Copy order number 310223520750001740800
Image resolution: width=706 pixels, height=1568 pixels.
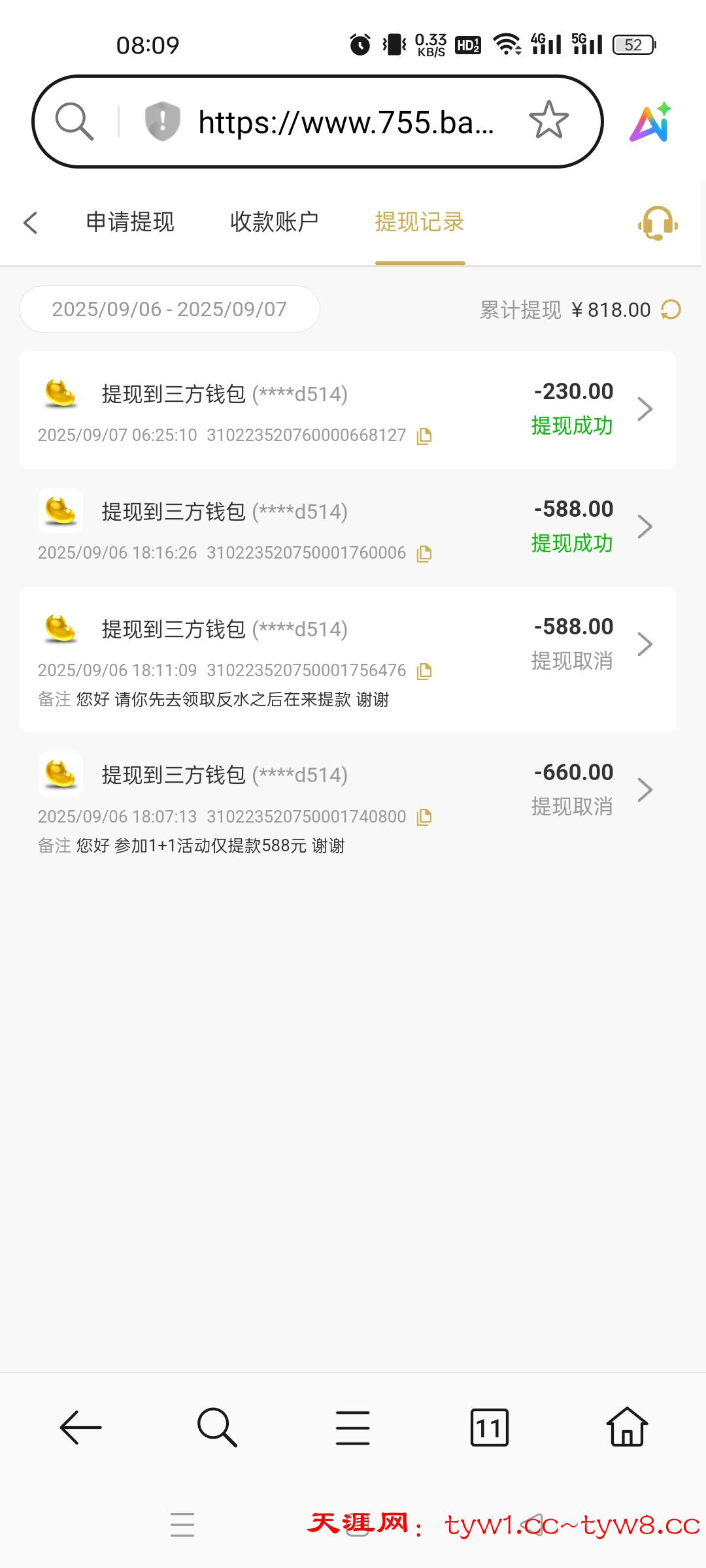pos(424,817)
